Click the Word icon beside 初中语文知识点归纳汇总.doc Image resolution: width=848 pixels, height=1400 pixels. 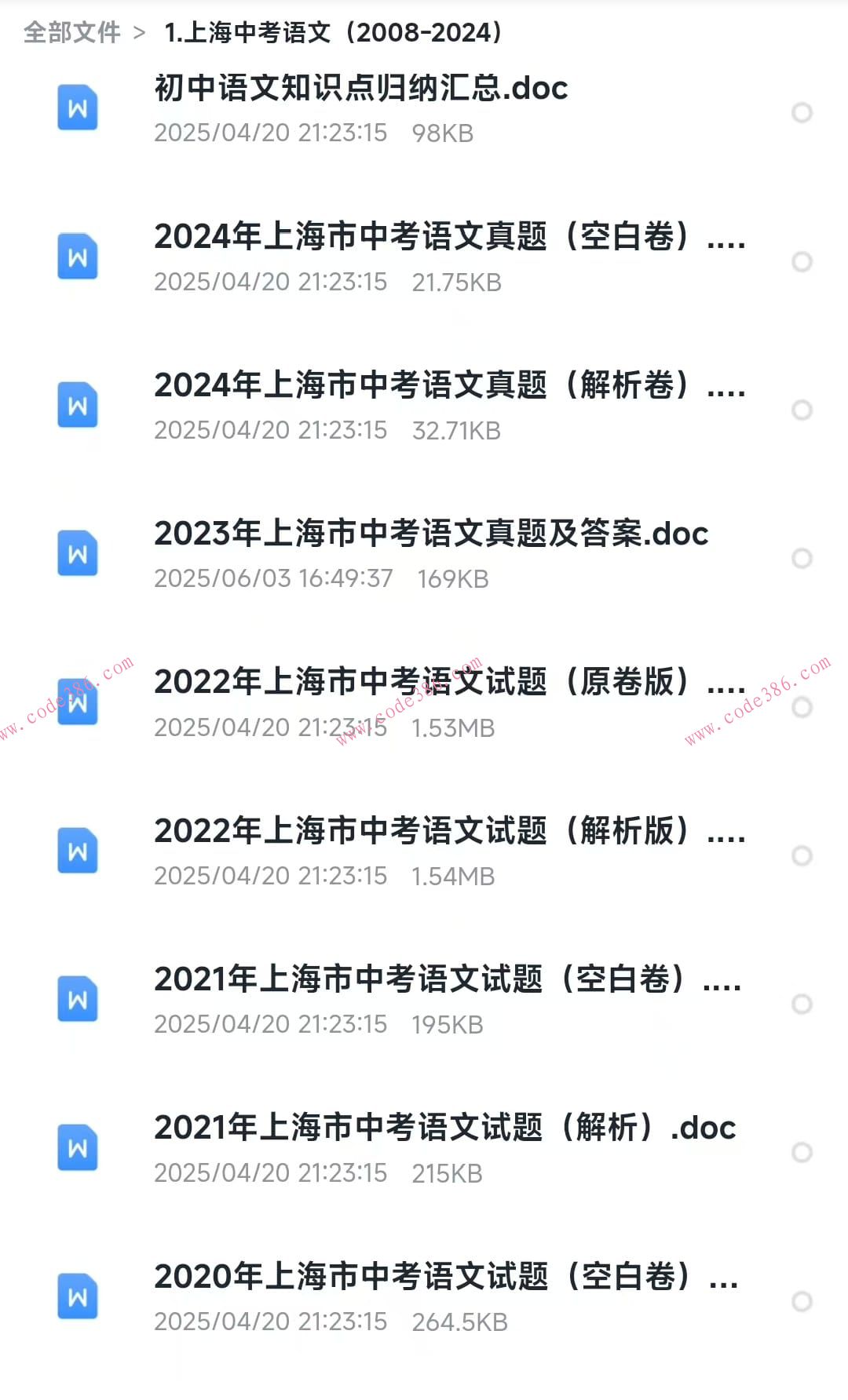77,108
